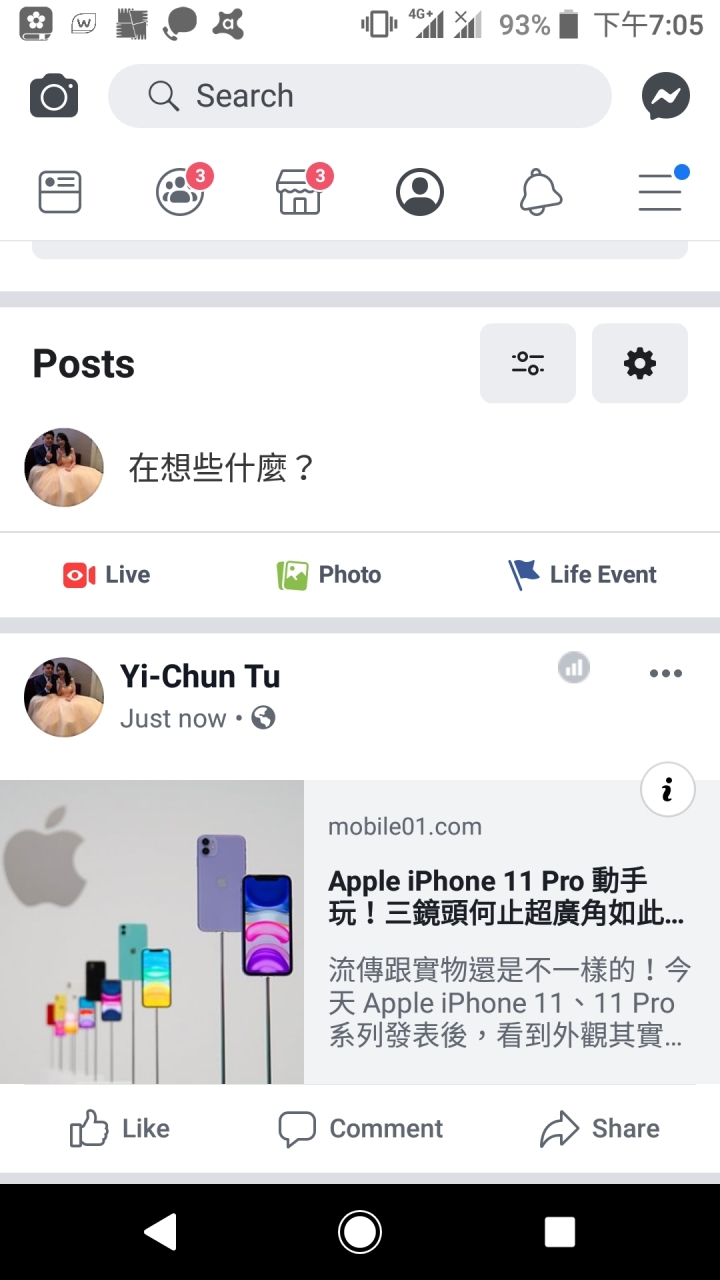Open the hamburger menu tab
The image size is (720, 1280).
coord(660,192)
